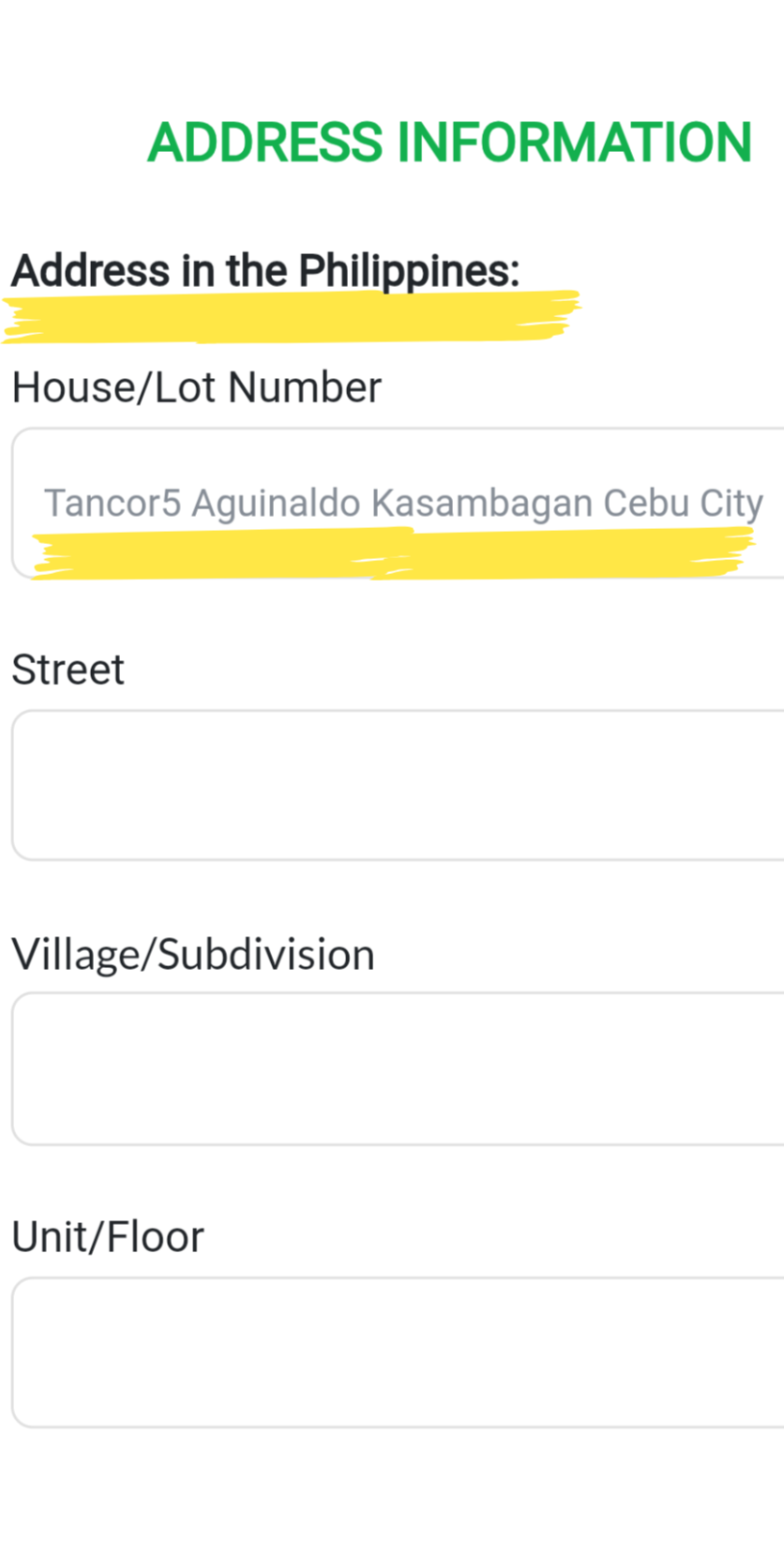Tap the House/Lot Number field
The image size is (784, 1541).
(x=399, y=503)
